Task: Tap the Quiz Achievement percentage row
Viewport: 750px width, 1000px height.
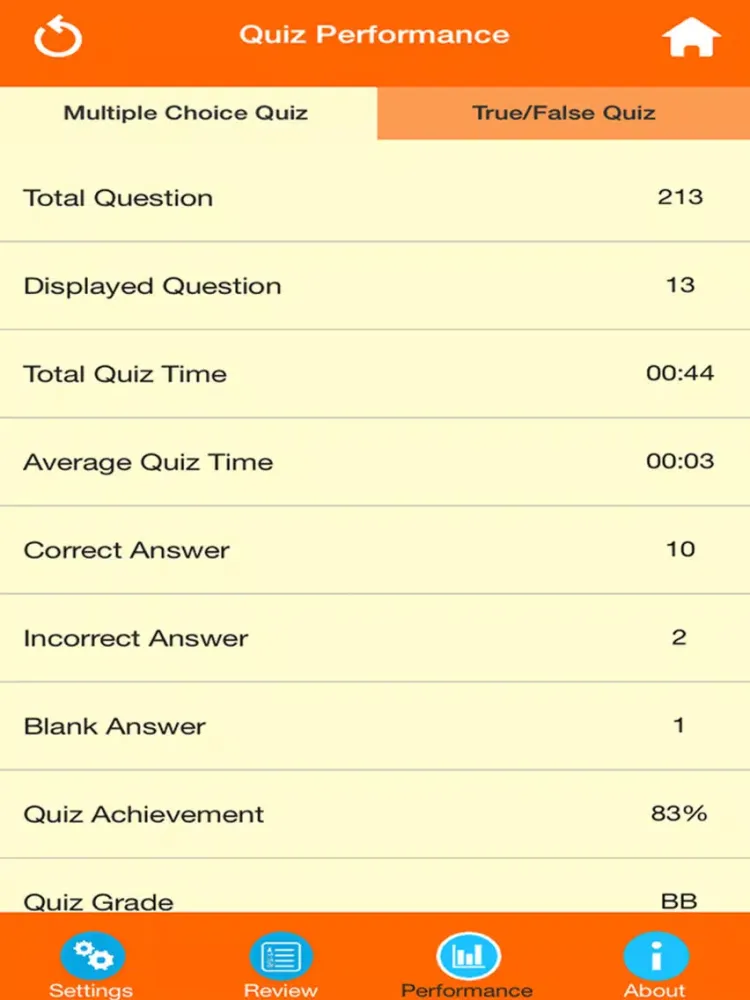Action: (375, 814)
